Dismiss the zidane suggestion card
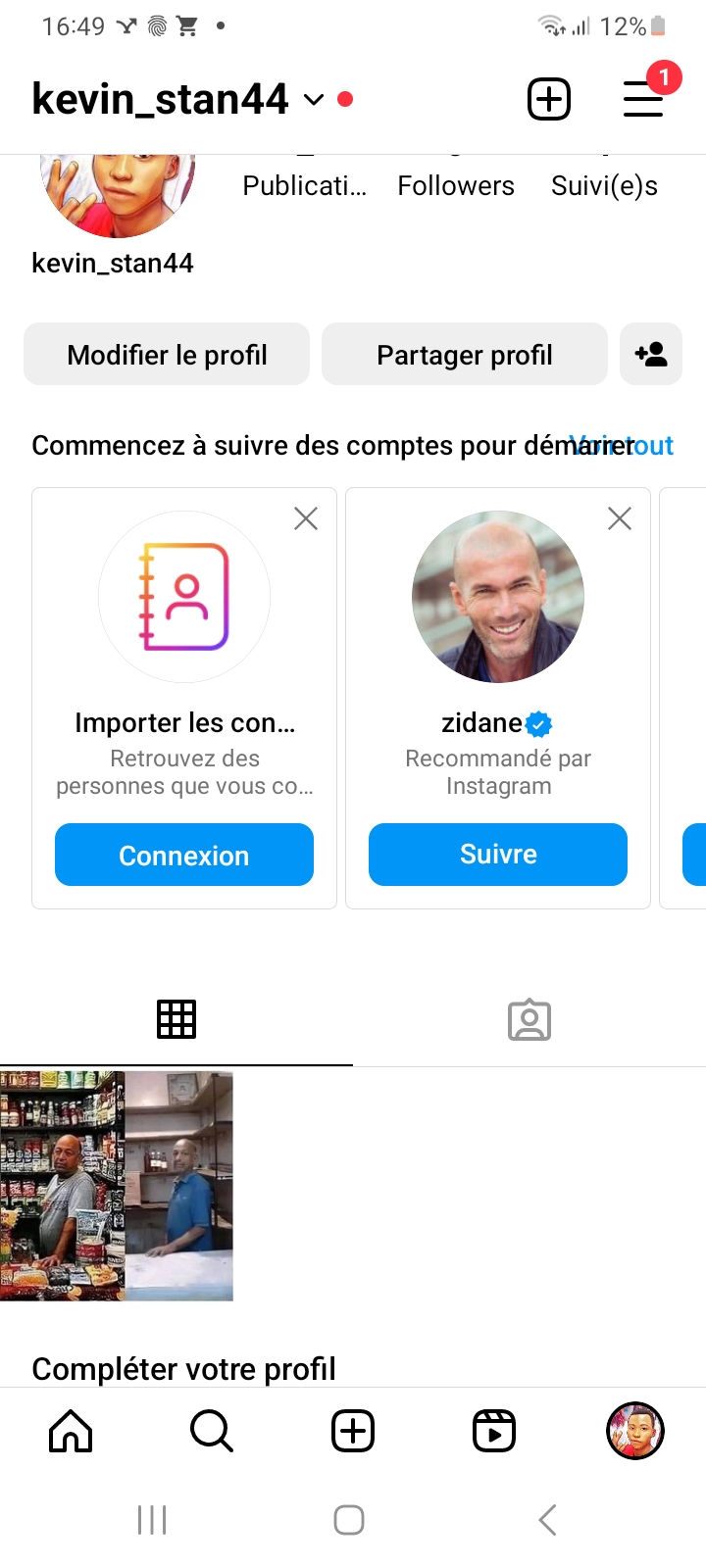This screenshot has width=706, height=1568. (x=620, y=518)
